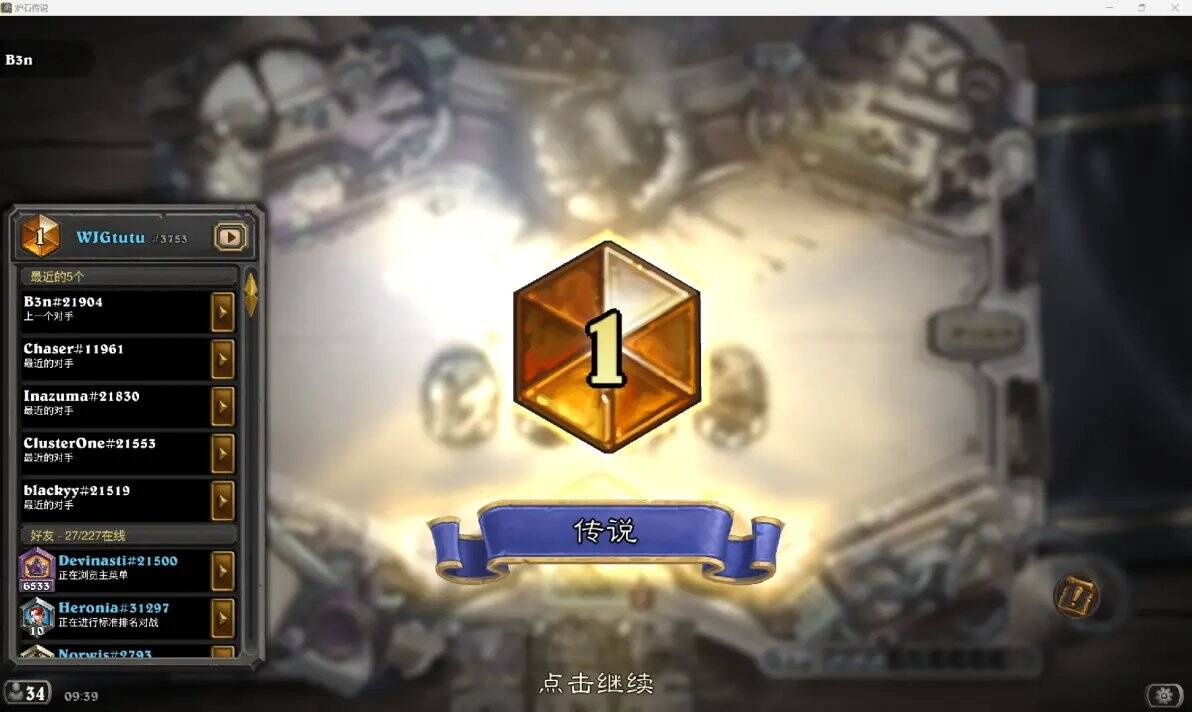Image resolution: width=1192 pixels, height=712 pixels.
Task: Tap the arrow button next to blackyy#21519
Action: (222, 500)
